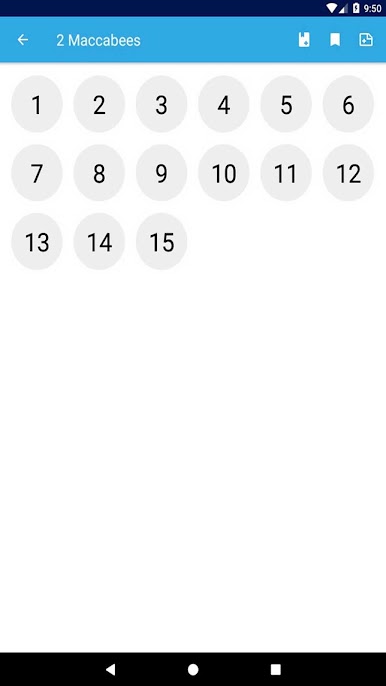
Task: Tap the page-with-plus note icon
Action: coord(366,40)
